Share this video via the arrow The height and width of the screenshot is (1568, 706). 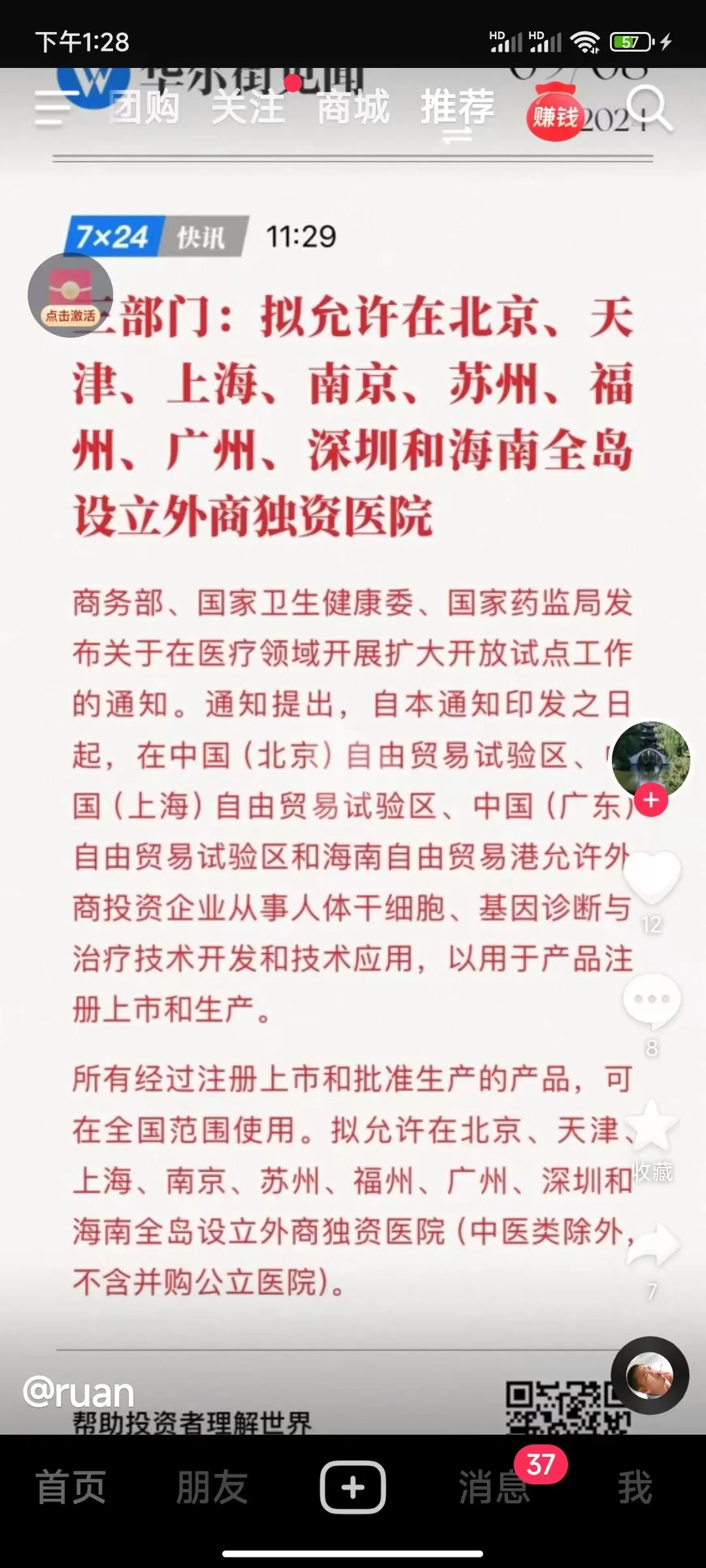(651, 1245)
